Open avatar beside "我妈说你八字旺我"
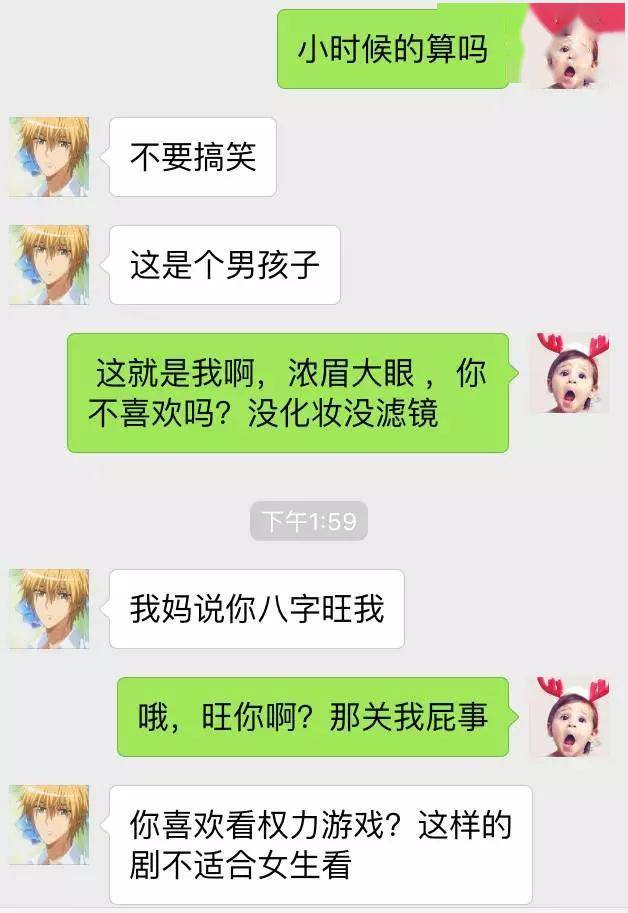 [x=49, y=609]
